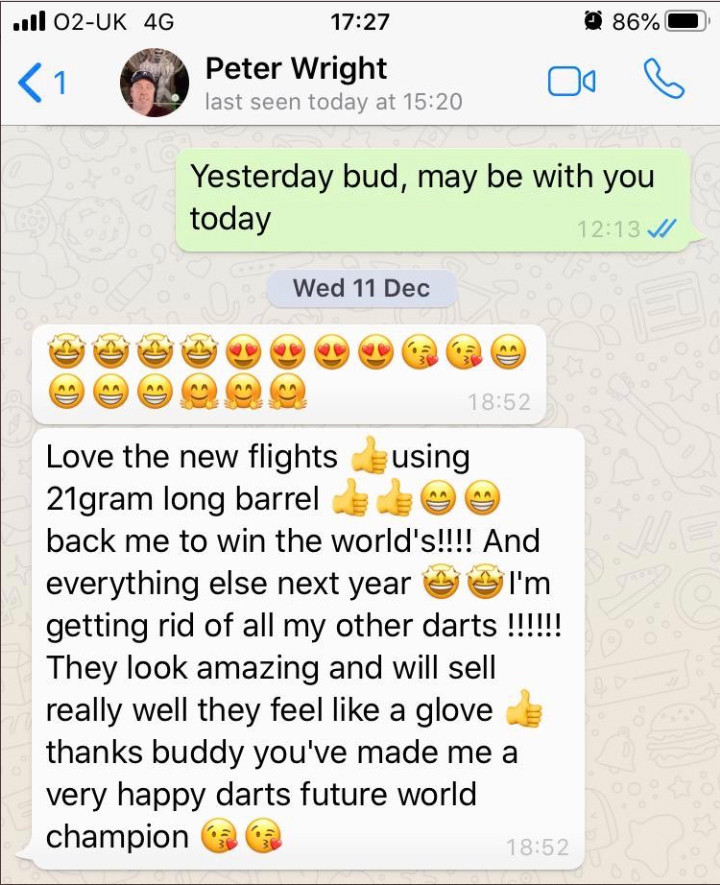Go back to the chats list
Screen dimensions: 720x885
click(40, 83)
